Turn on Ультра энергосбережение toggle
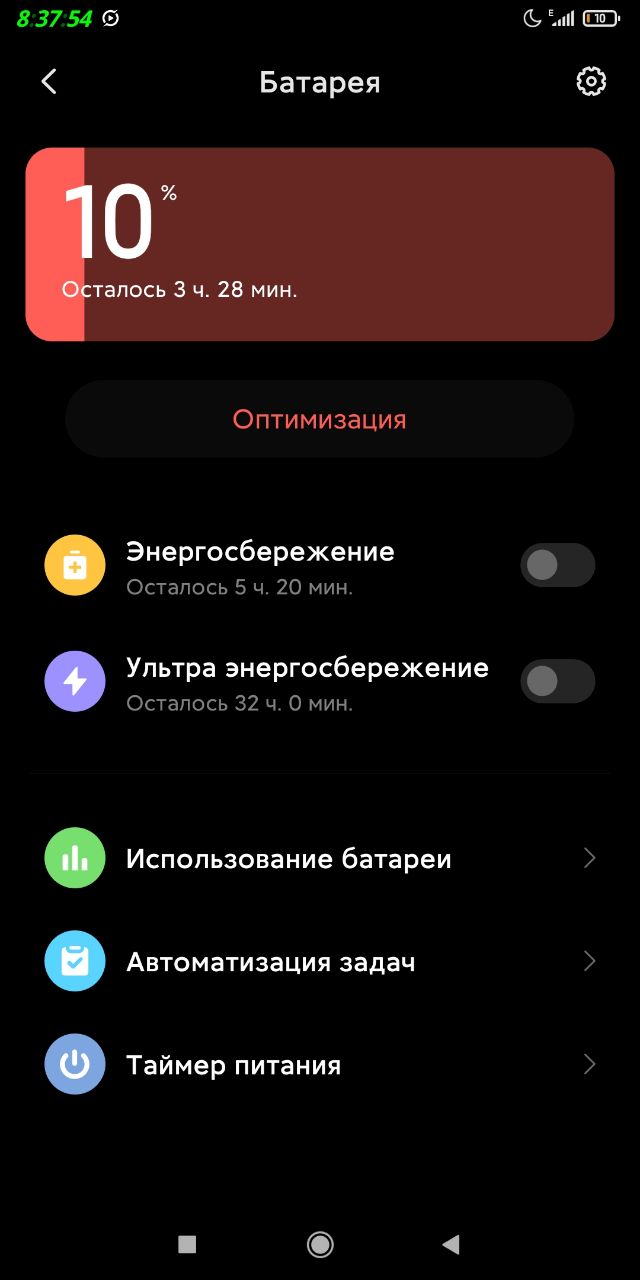This screenshot has width=640, height=1280. [x=558, y=681]
